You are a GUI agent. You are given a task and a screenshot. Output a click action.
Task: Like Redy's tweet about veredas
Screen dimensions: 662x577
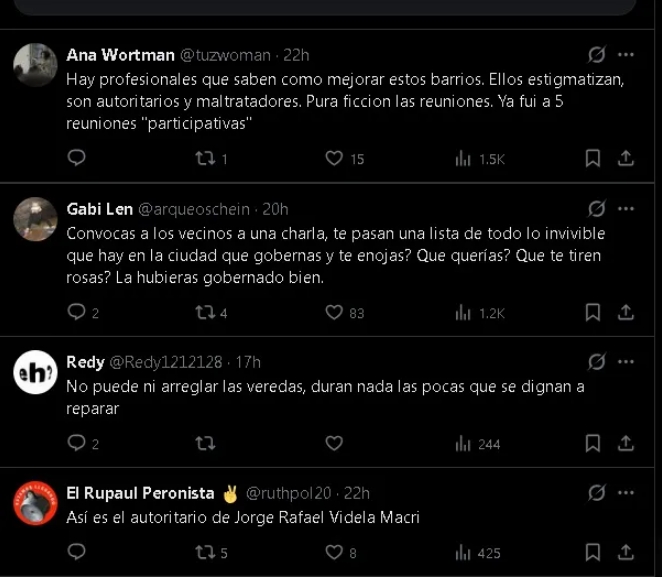[x=335, y=443]
